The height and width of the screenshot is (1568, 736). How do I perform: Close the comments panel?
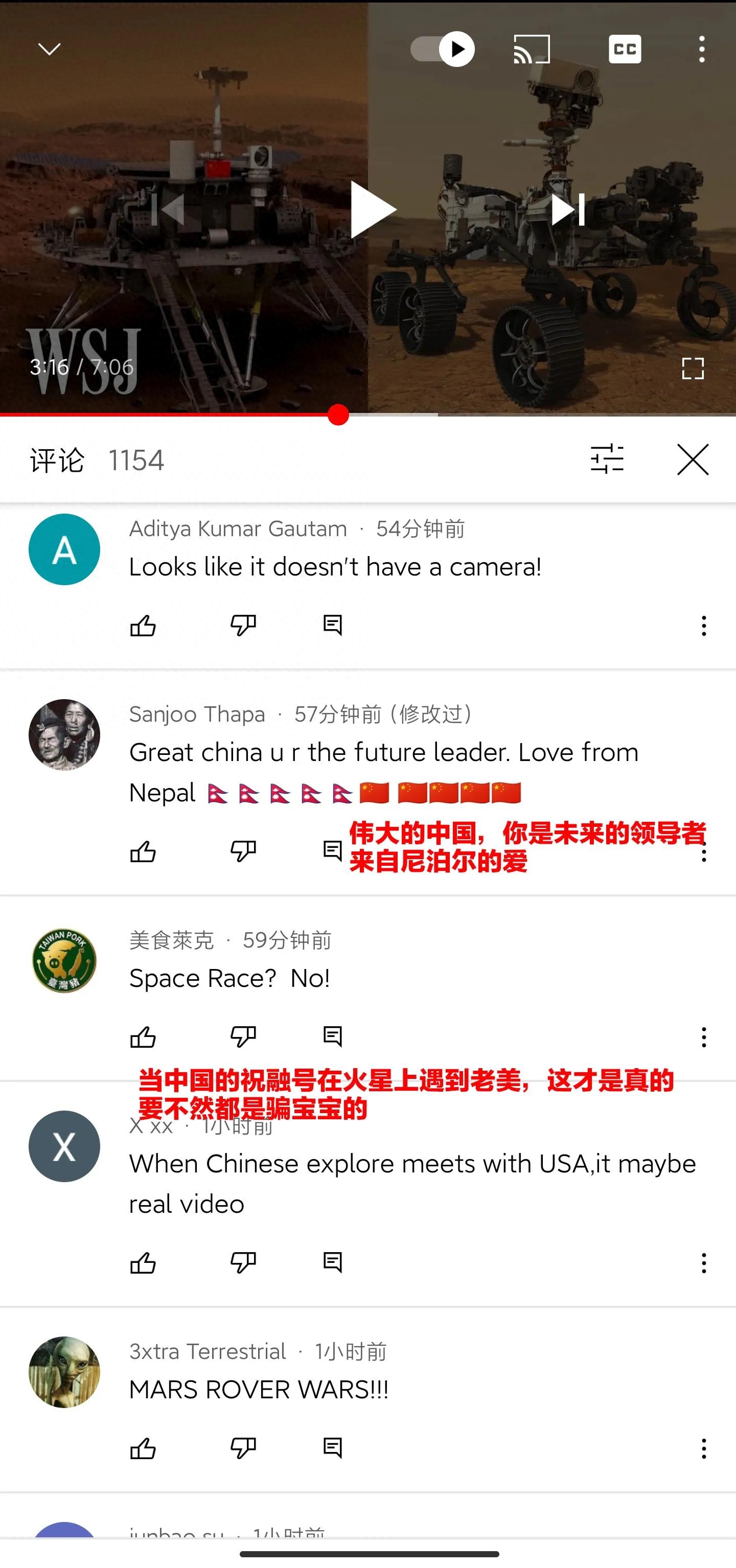[693, 459]
